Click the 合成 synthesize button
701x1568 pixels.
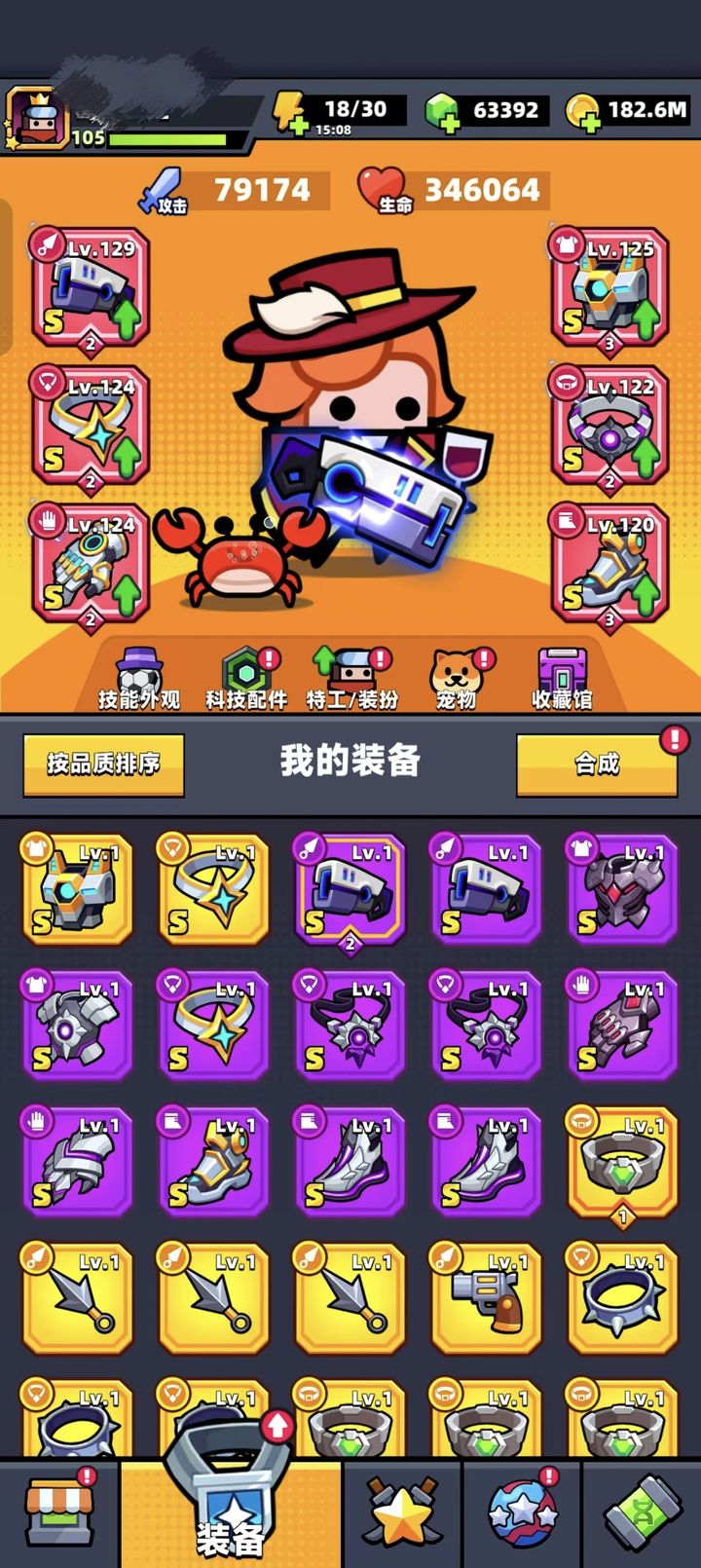coord(597,765)
